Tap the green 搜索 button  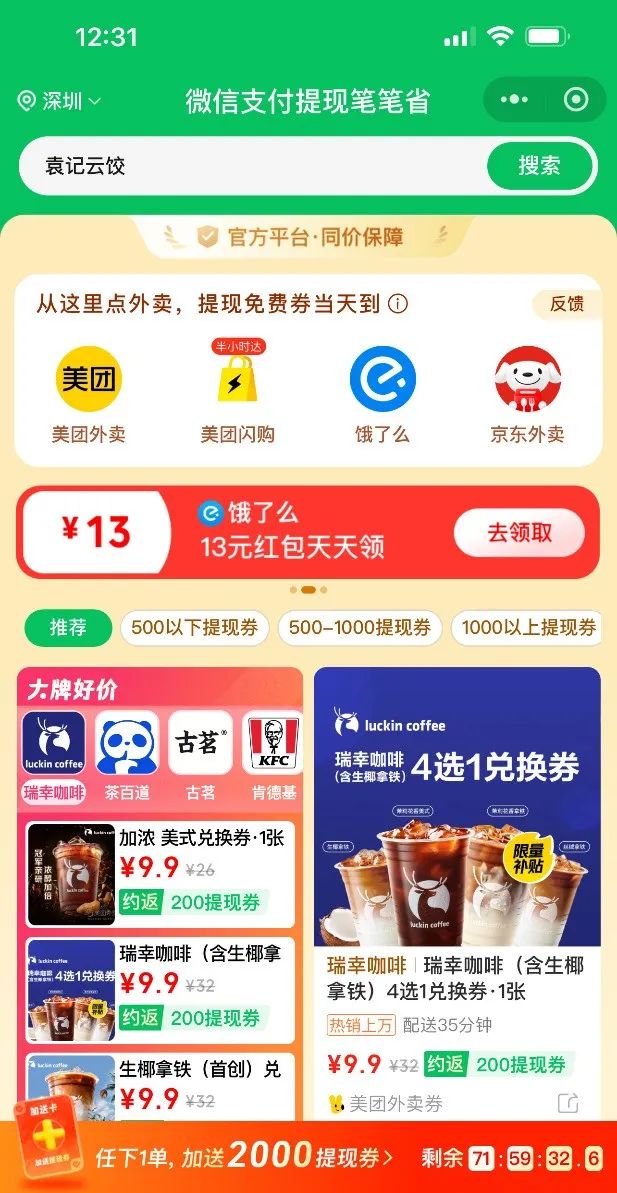tap(539, 166)
